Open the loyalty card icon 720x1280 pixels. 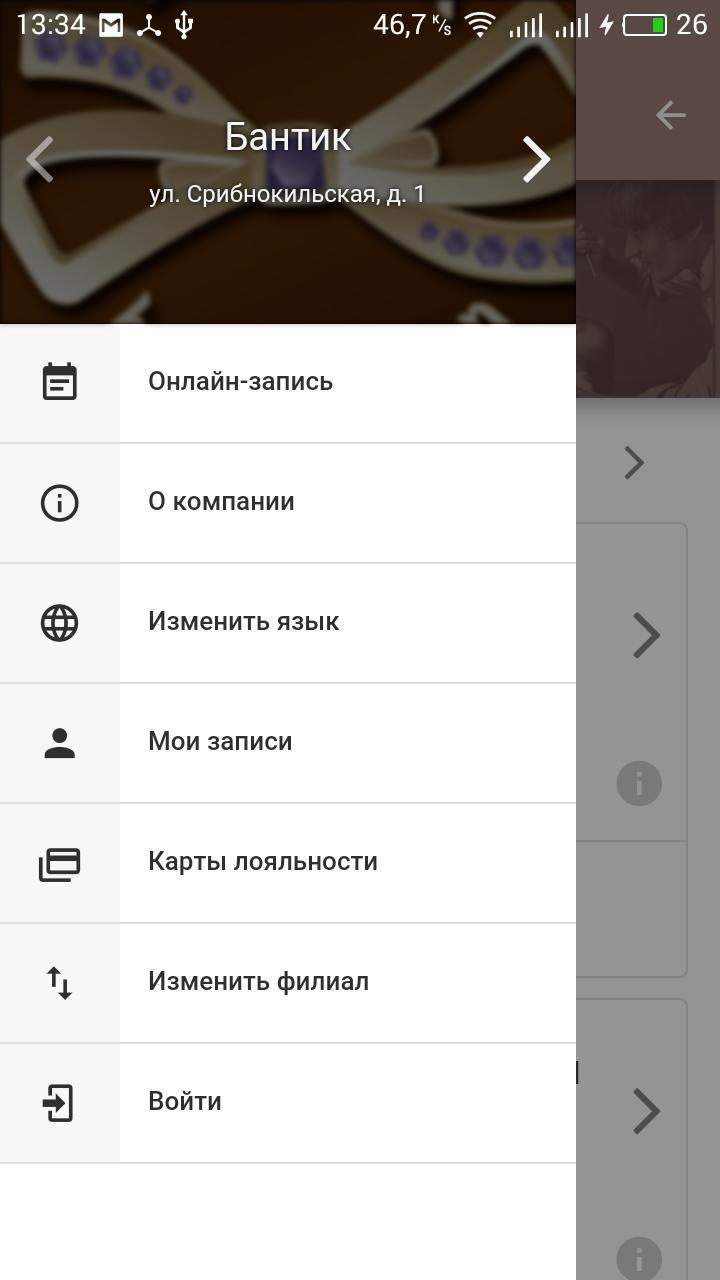coord(60,862)
